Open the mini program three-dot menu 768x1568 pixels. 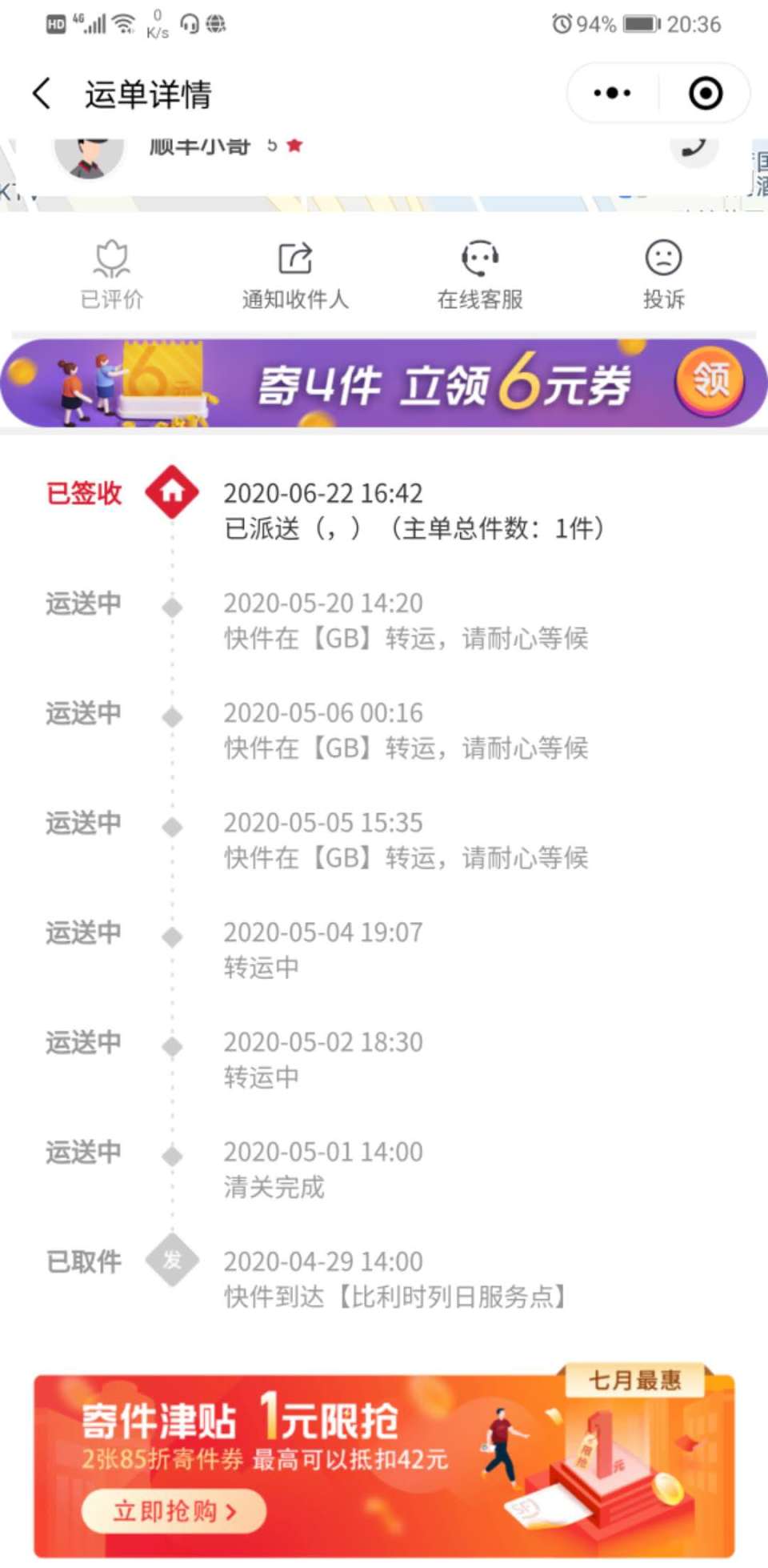click(612, 93)
